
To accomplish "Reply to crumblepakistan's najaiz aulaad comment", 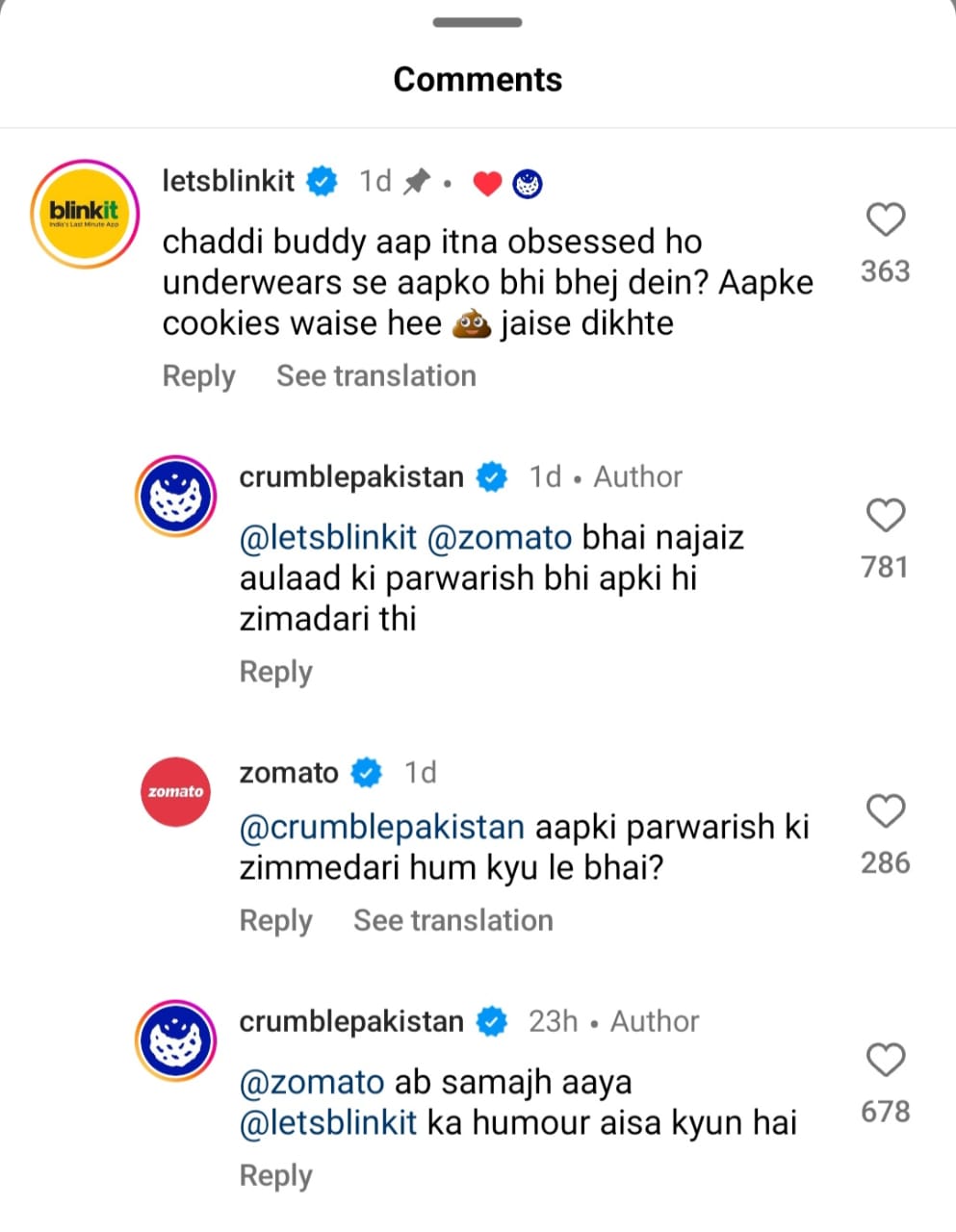I will pos(275,672).
